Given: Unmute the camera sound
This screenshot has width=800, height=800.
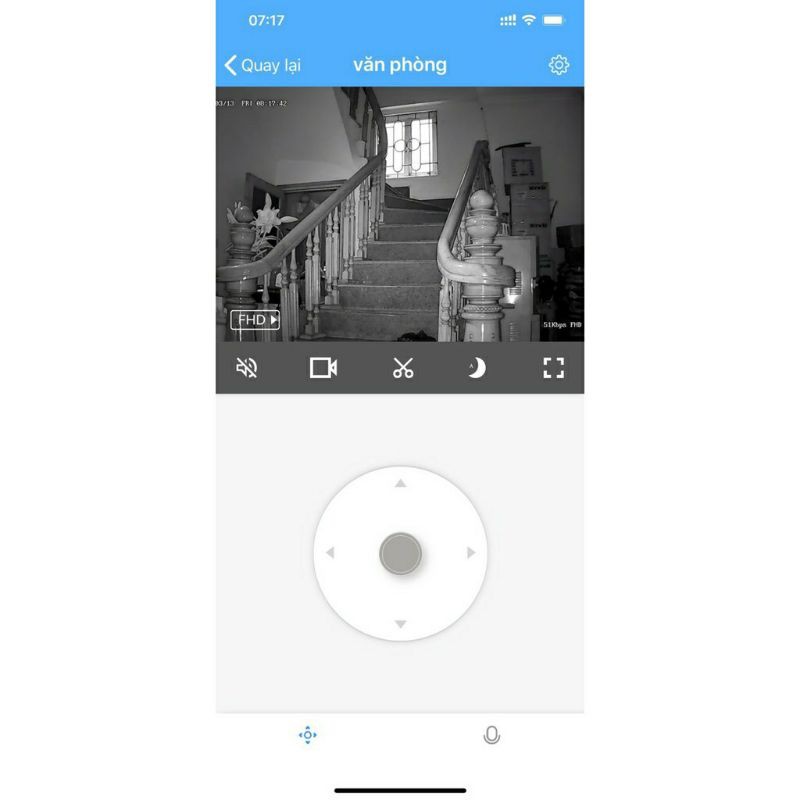Looking at the screenshot, I should [247, 367].
